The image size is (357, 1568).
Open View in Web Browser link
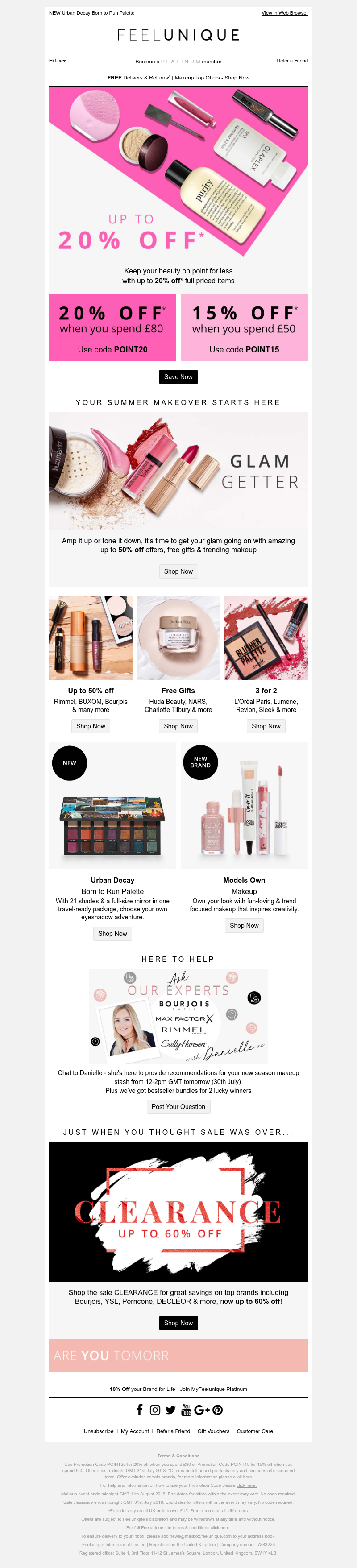pos(285,13)
